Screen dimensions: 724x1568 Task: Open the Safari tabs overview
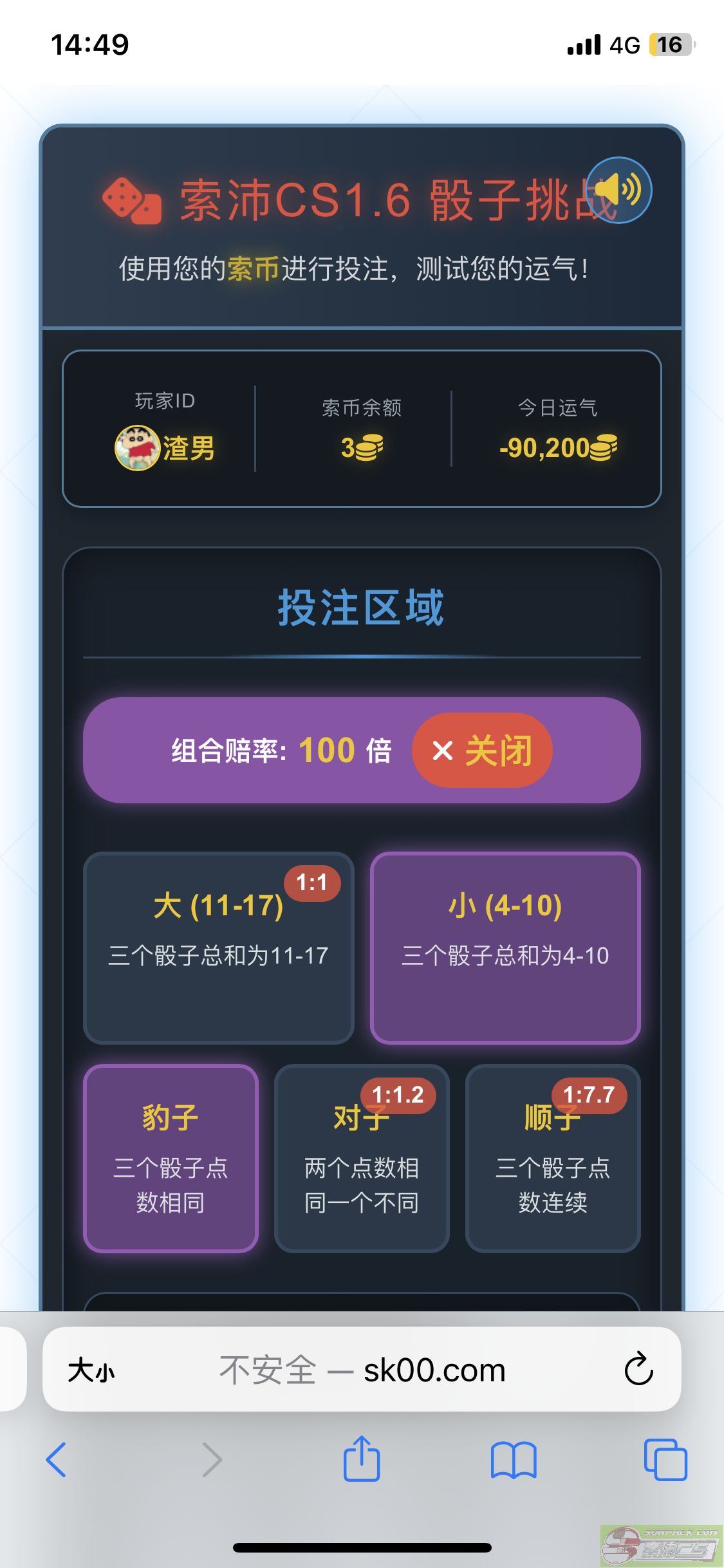[x=665, y=1460]
